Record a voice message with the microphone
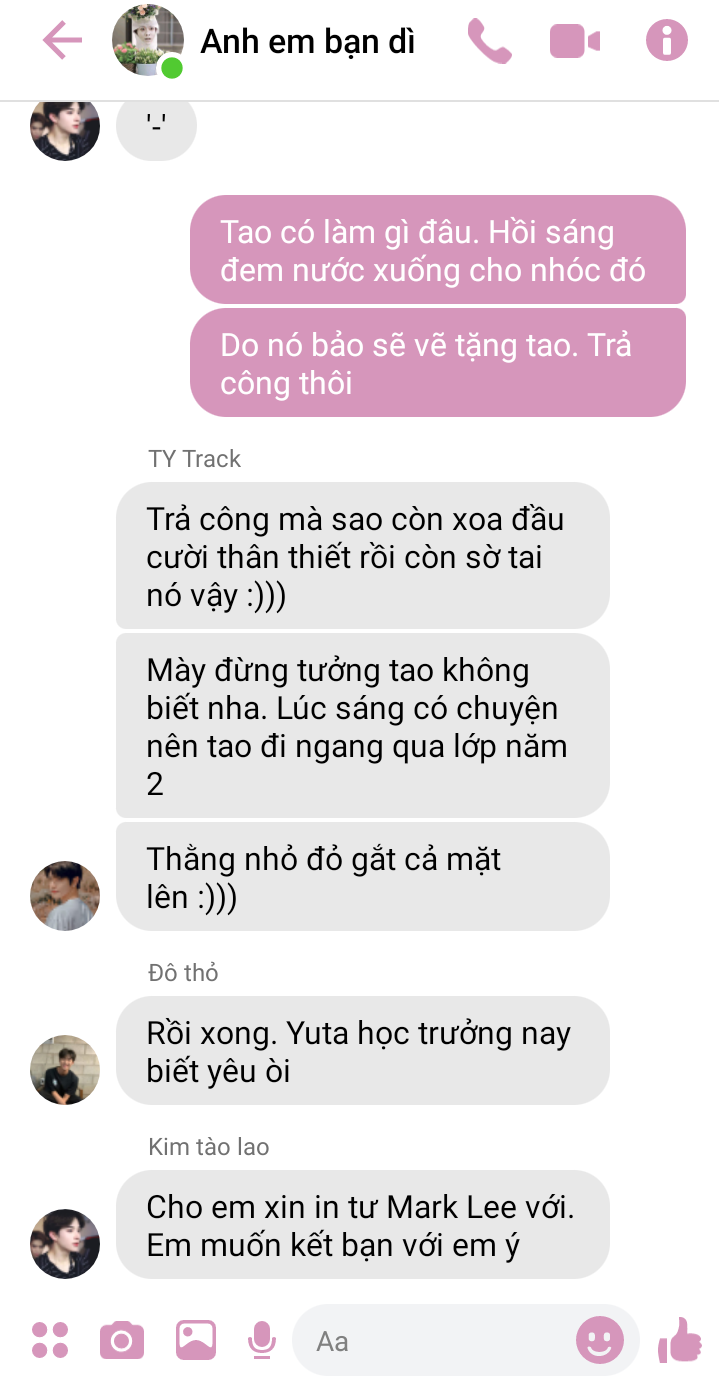The image size is (719, 1381). (262, 1340)
